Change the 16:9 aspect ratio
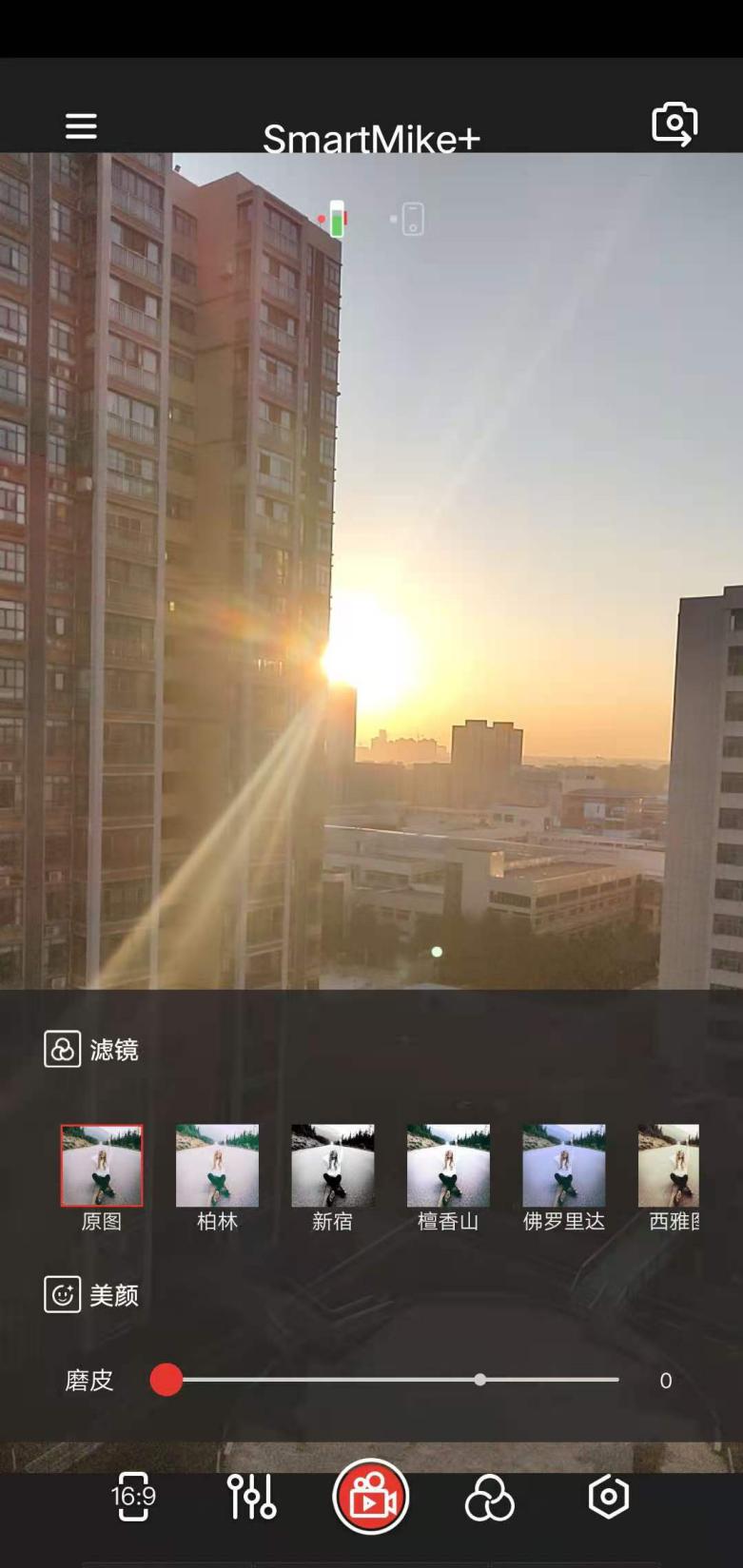This screenshot has height=1568, width=743. click(133, 1497)
